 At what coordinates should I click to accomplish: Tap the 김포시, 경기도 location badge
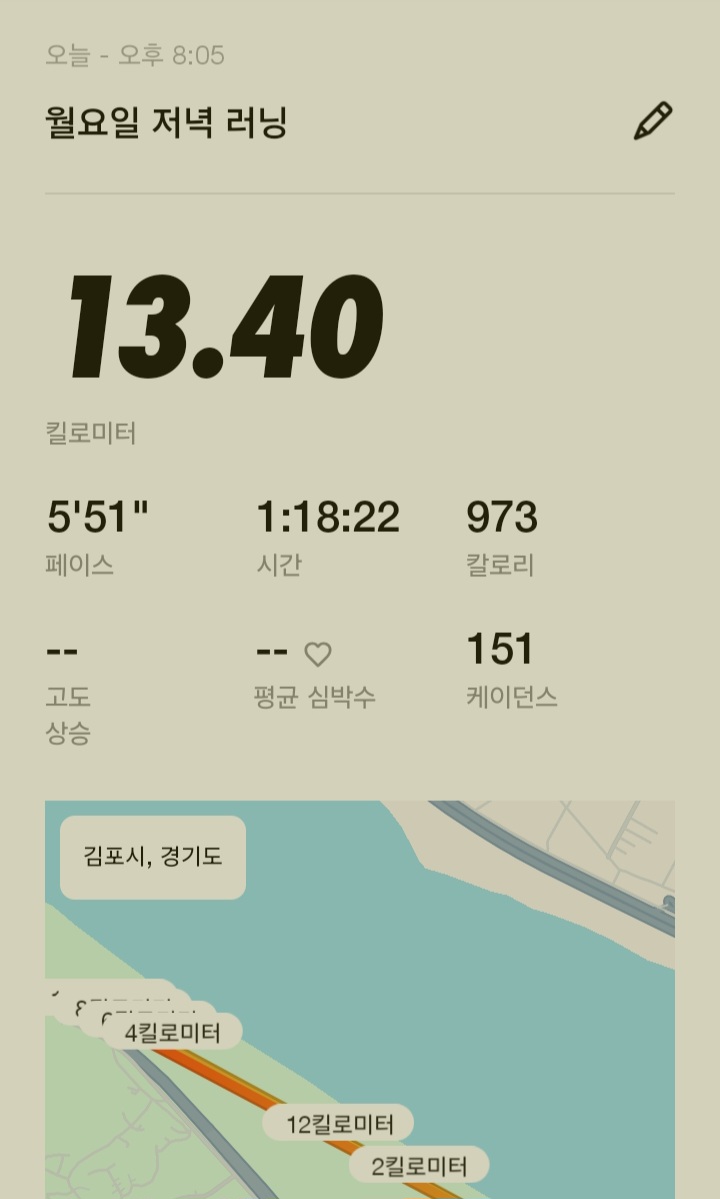(150, 856)
